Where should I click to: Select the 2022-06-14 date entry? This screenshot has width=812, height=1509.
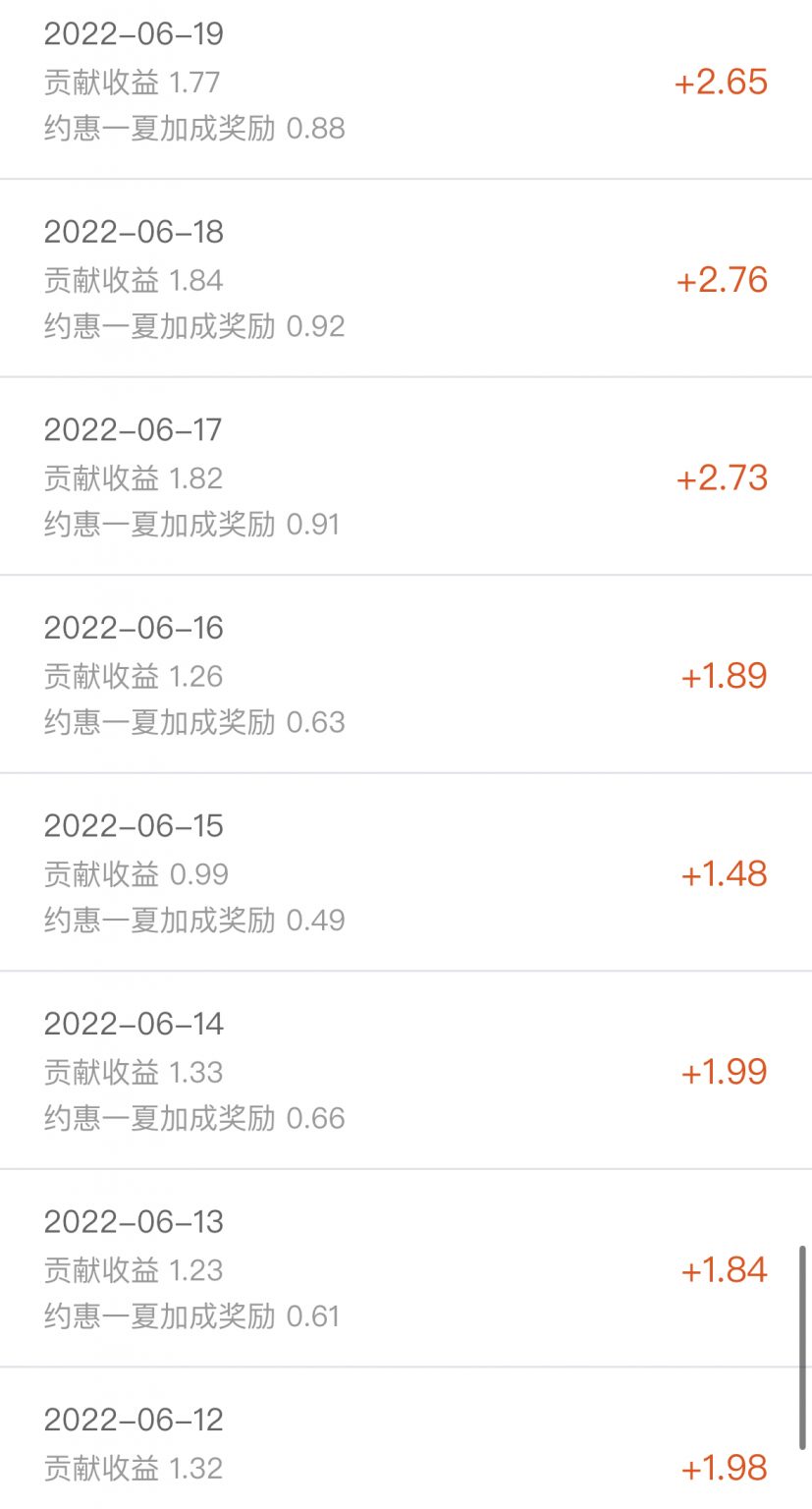point(134,1024)
